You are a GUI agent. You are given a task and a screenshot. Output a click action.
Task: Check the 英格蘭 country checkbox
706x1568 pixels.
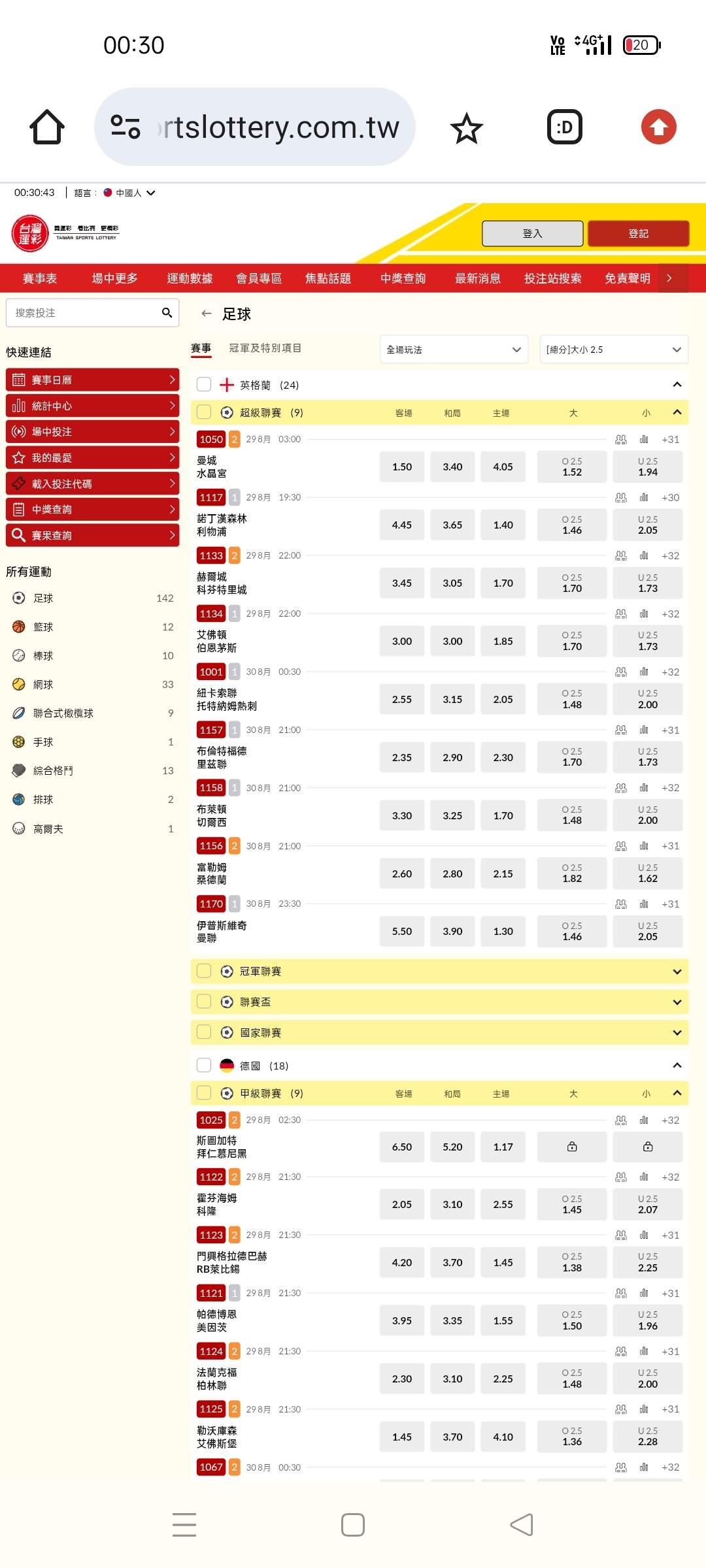pos(204,385)
